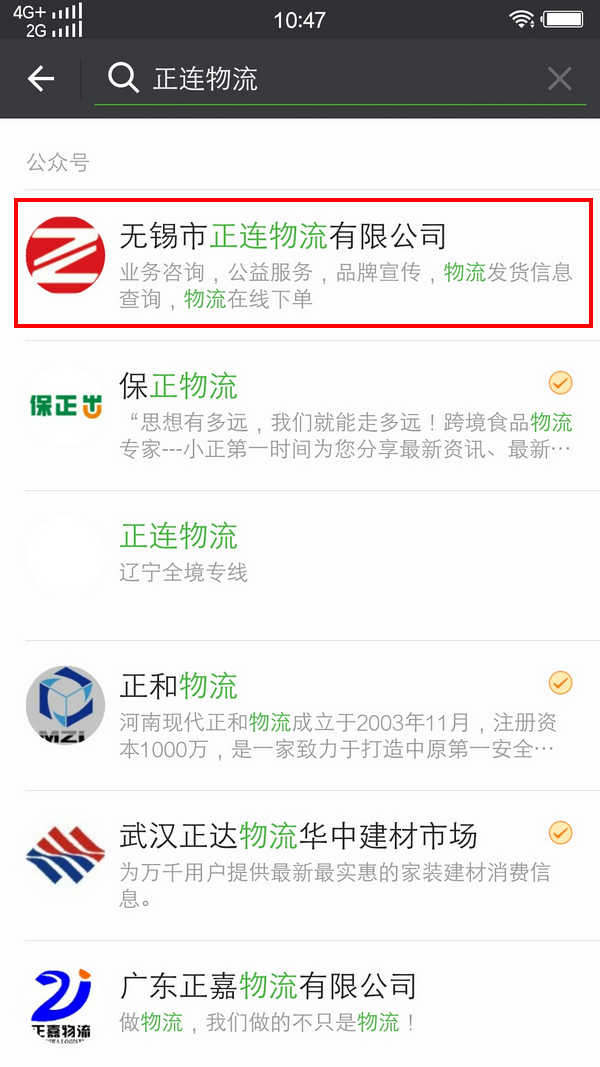The width and height of the screenshot is (600, 1067).
Task: Open the 正和物流 official account
Action: click(300, 715)
